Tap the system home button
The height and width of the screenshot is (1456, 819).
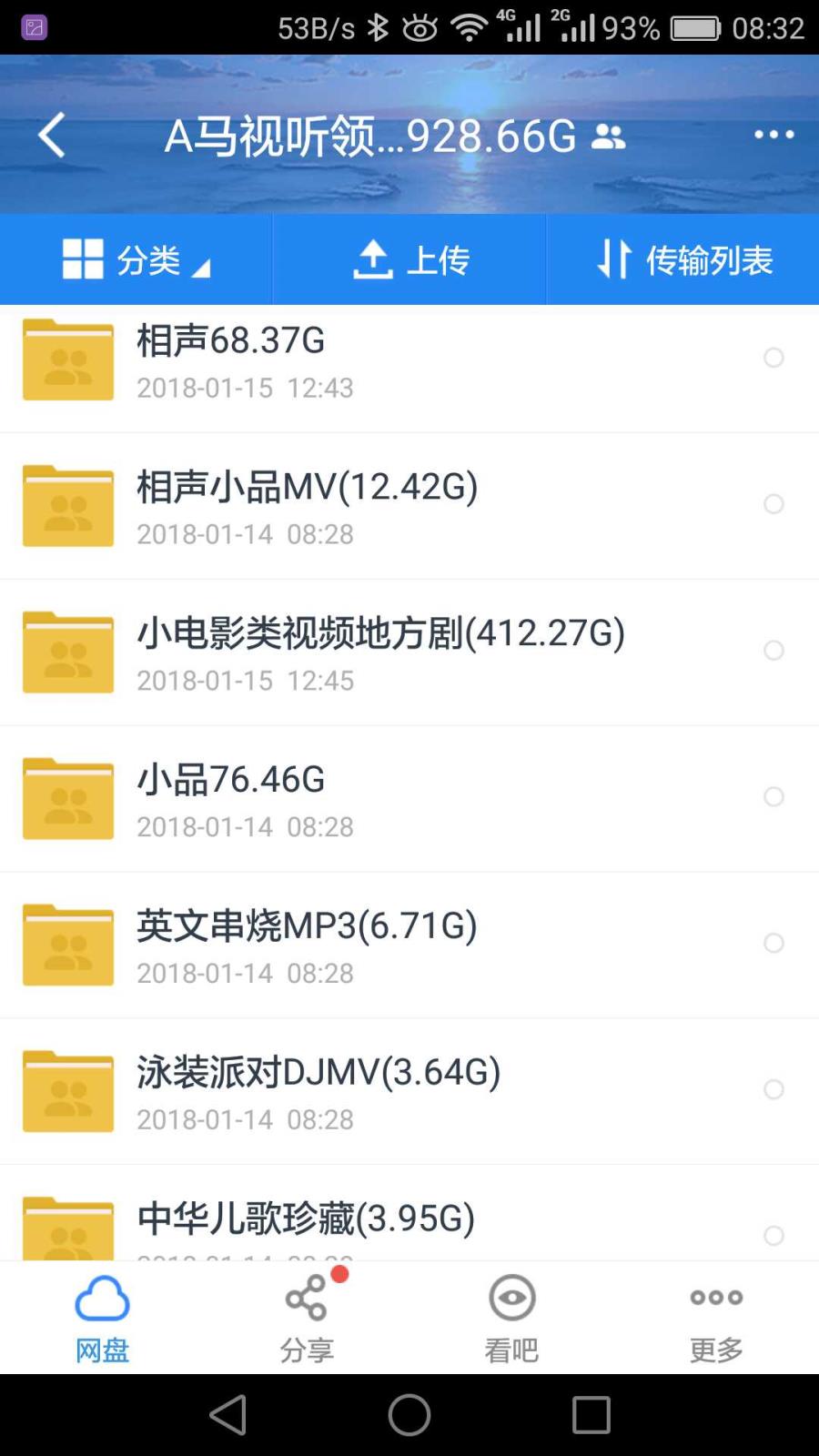(409, 1415)
